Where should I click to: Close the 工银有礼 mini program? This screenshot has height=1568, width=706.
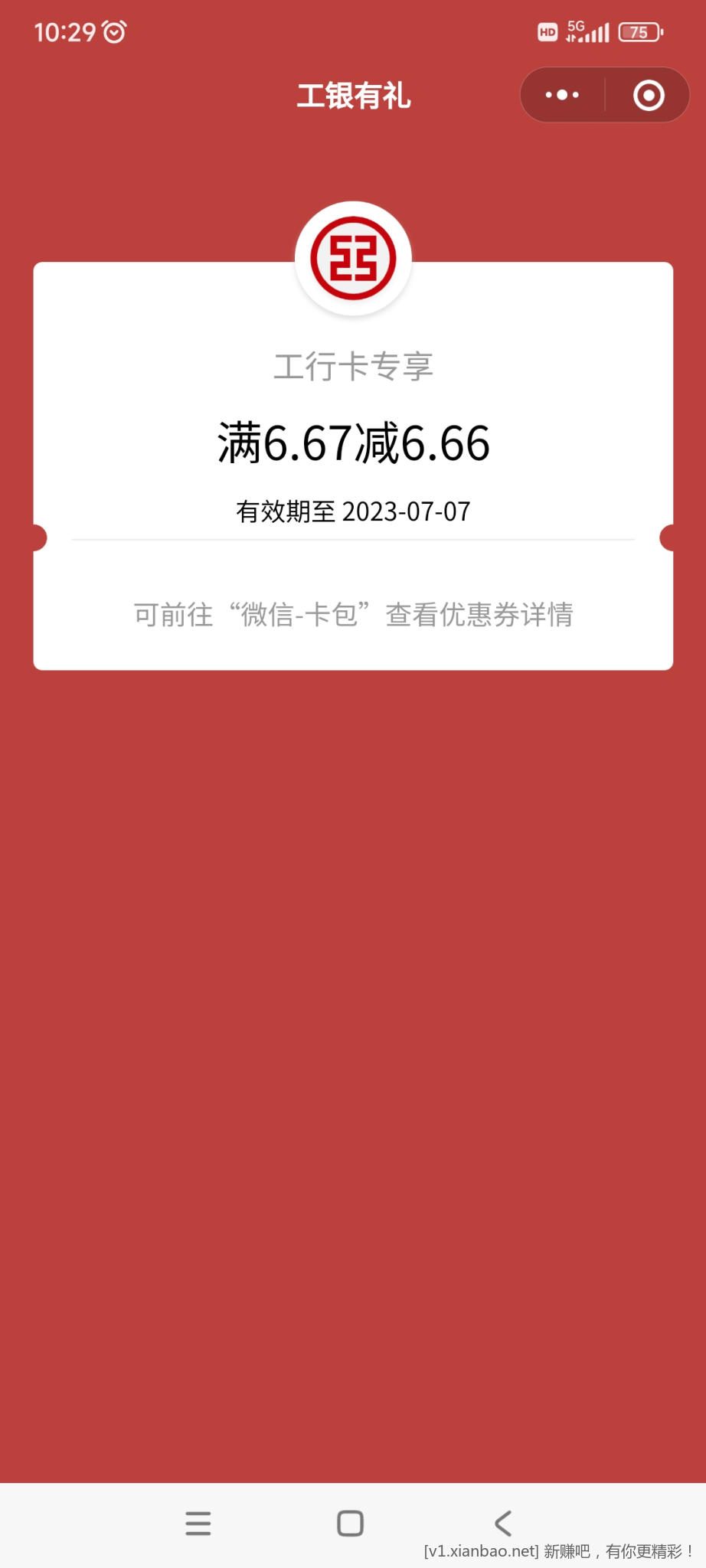click(x=649, y=96)
